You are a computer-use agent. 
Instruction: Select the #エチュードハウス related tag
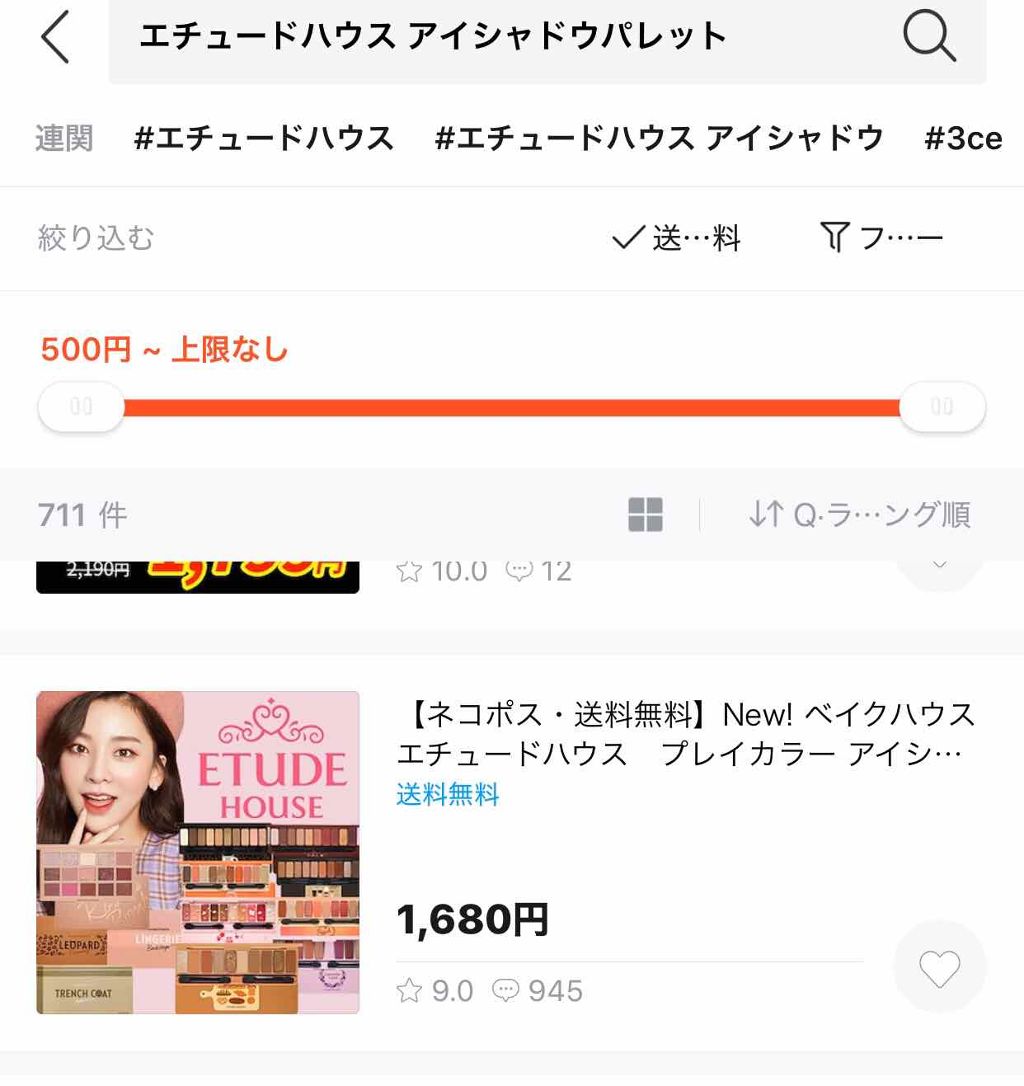click(x=264, y=138)
